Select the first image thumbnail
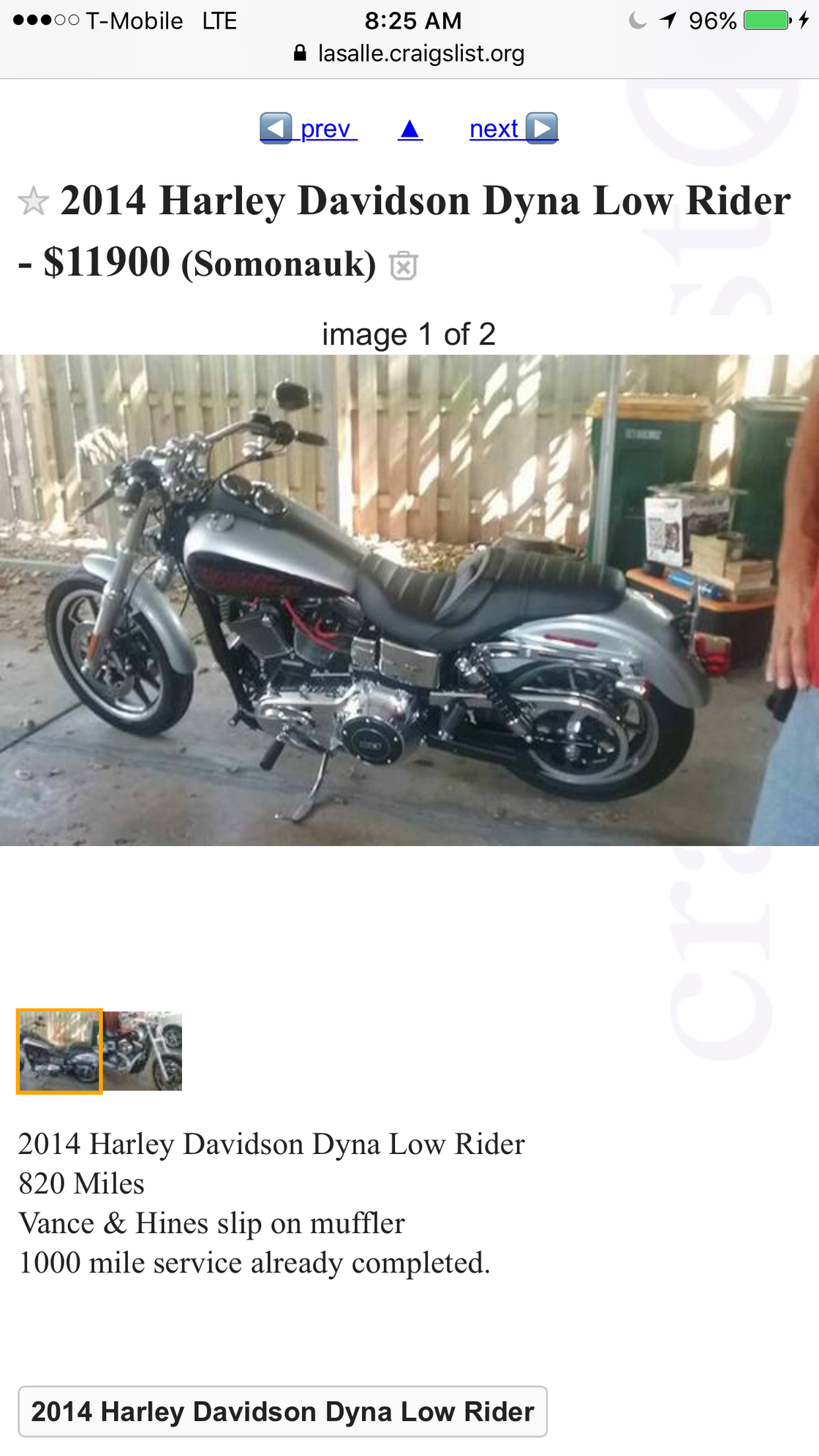 click(59, 1051)
